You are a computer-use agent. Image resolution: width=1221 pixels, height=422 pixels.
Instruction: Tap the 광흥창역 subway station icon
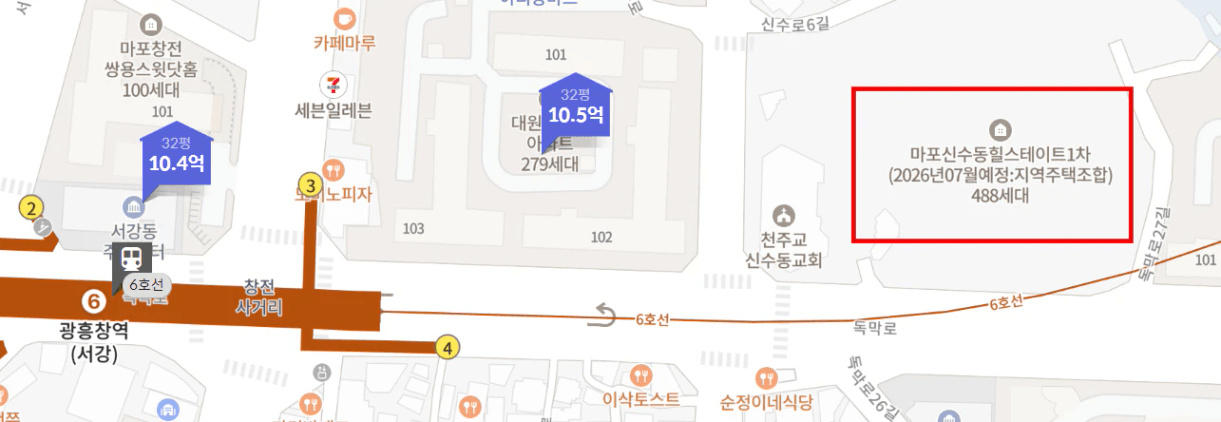tap(130, 259)
